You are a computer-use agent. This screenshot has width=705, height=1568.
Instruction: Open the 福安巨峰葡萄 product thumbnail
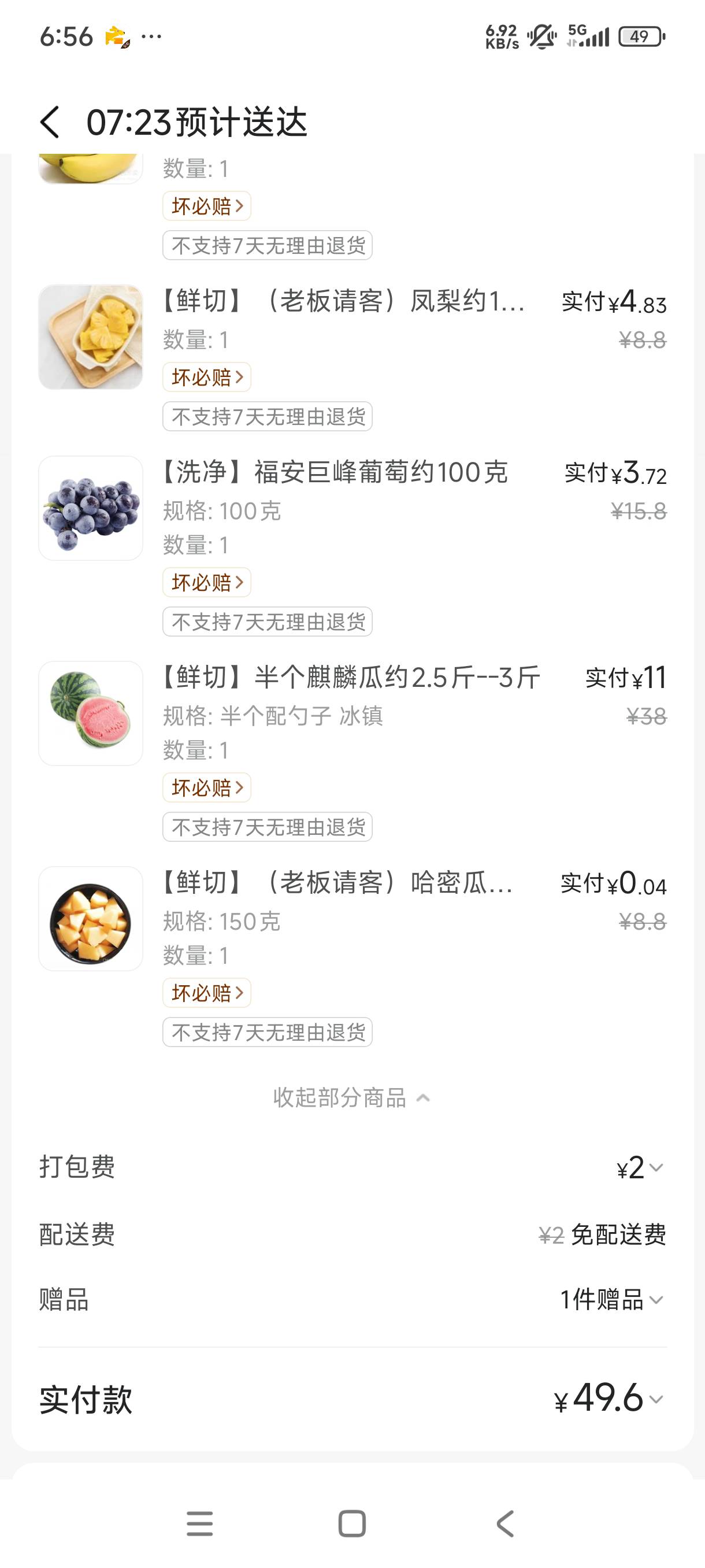point(91,508)
